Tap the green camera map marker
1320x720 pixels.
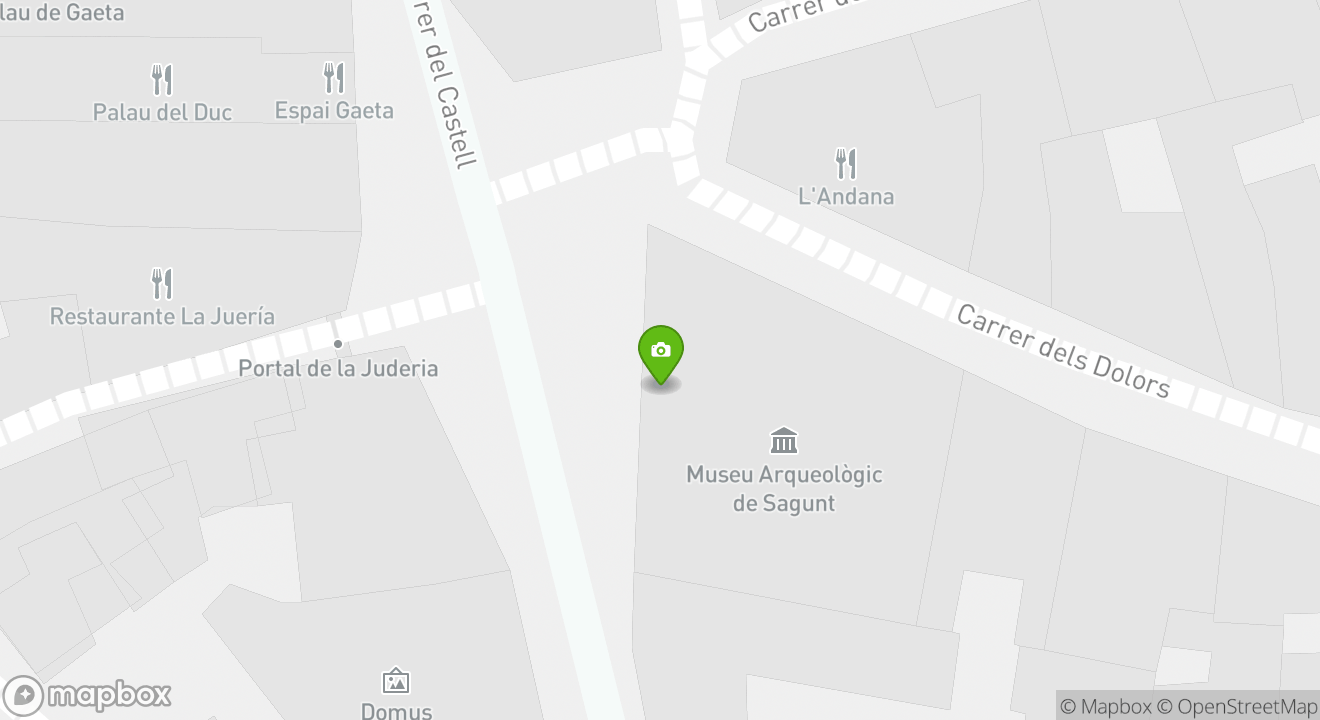click(661, 352)
